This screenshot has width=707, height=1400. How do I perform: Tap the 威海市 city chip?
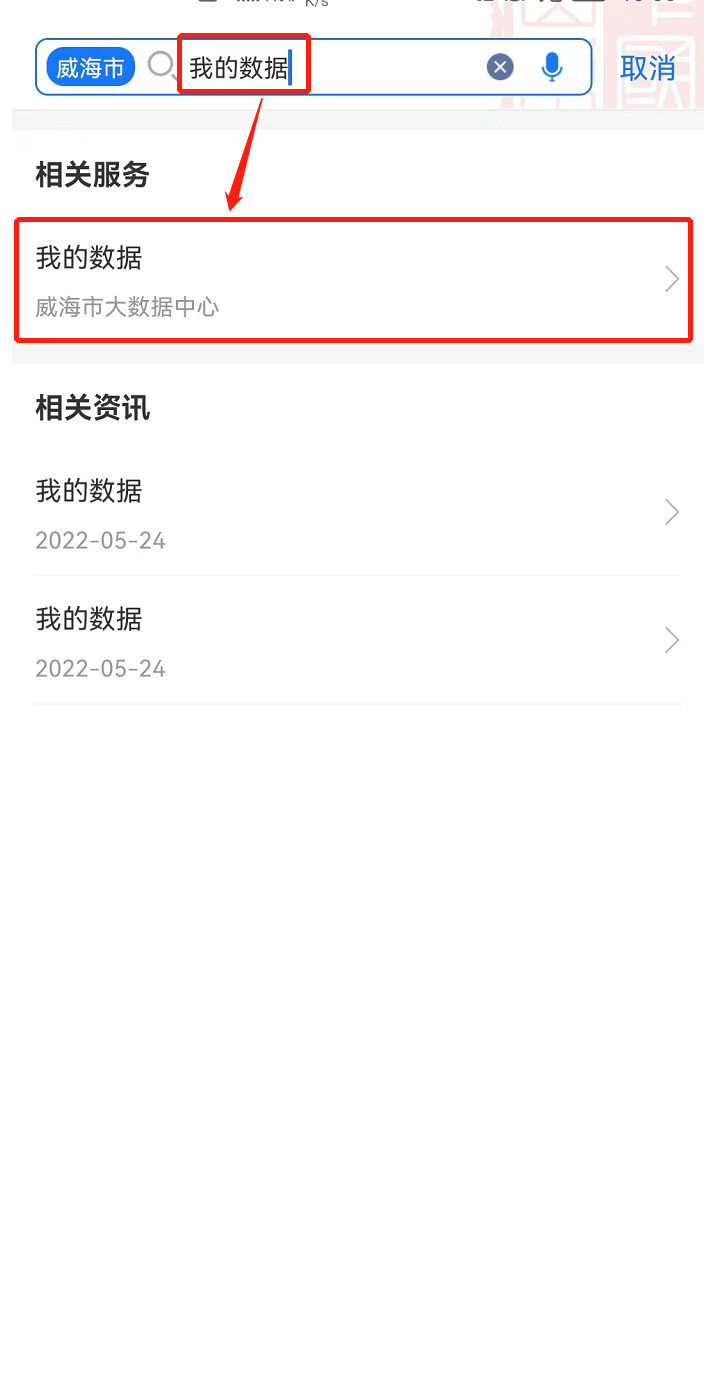coord(90,68)
